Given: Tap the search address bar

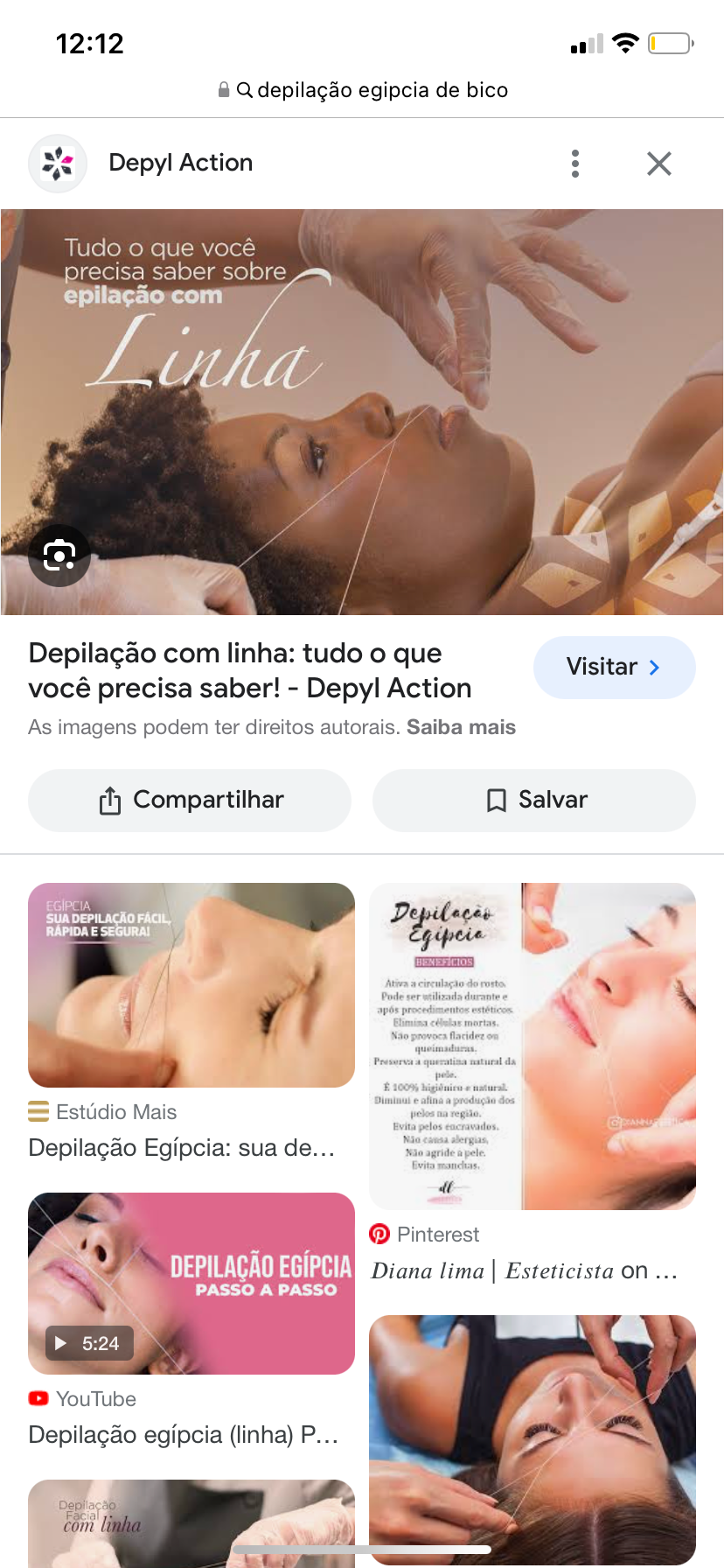Looking at the screenshot, I should tap(363, 90).
